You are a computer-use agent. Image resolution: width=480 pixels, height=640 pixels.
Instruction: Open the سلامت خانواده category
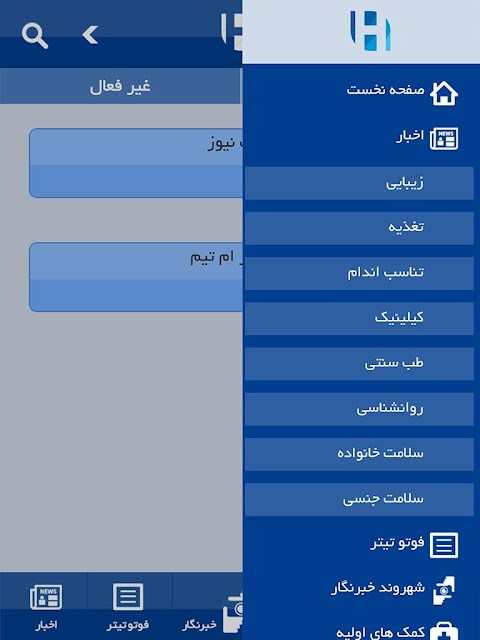point(359,454)
